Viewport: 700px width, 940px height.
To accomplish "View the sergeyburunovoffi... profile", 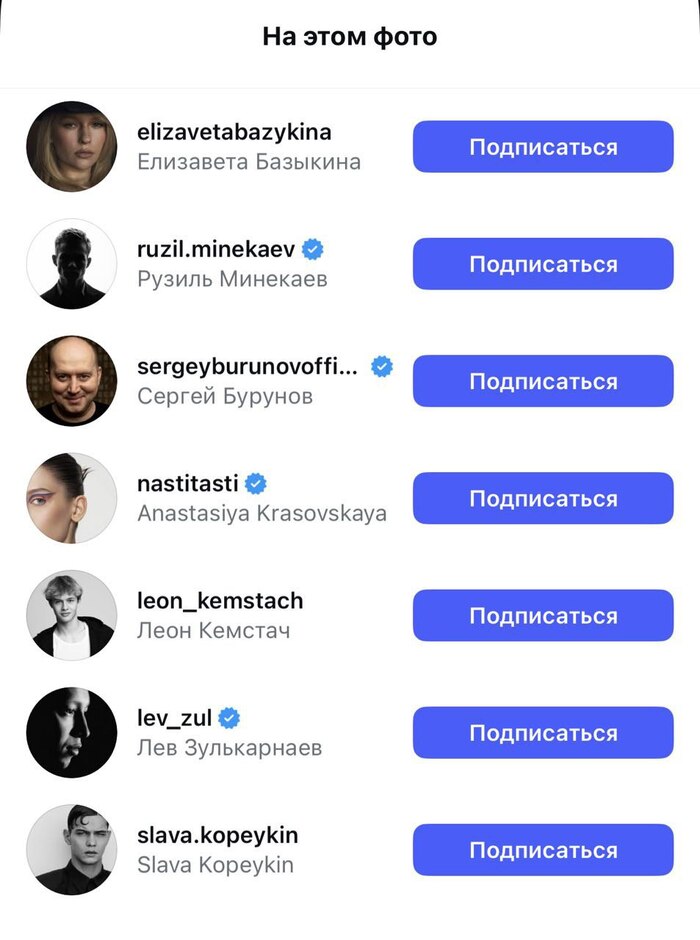I will [x=246, y=367].
